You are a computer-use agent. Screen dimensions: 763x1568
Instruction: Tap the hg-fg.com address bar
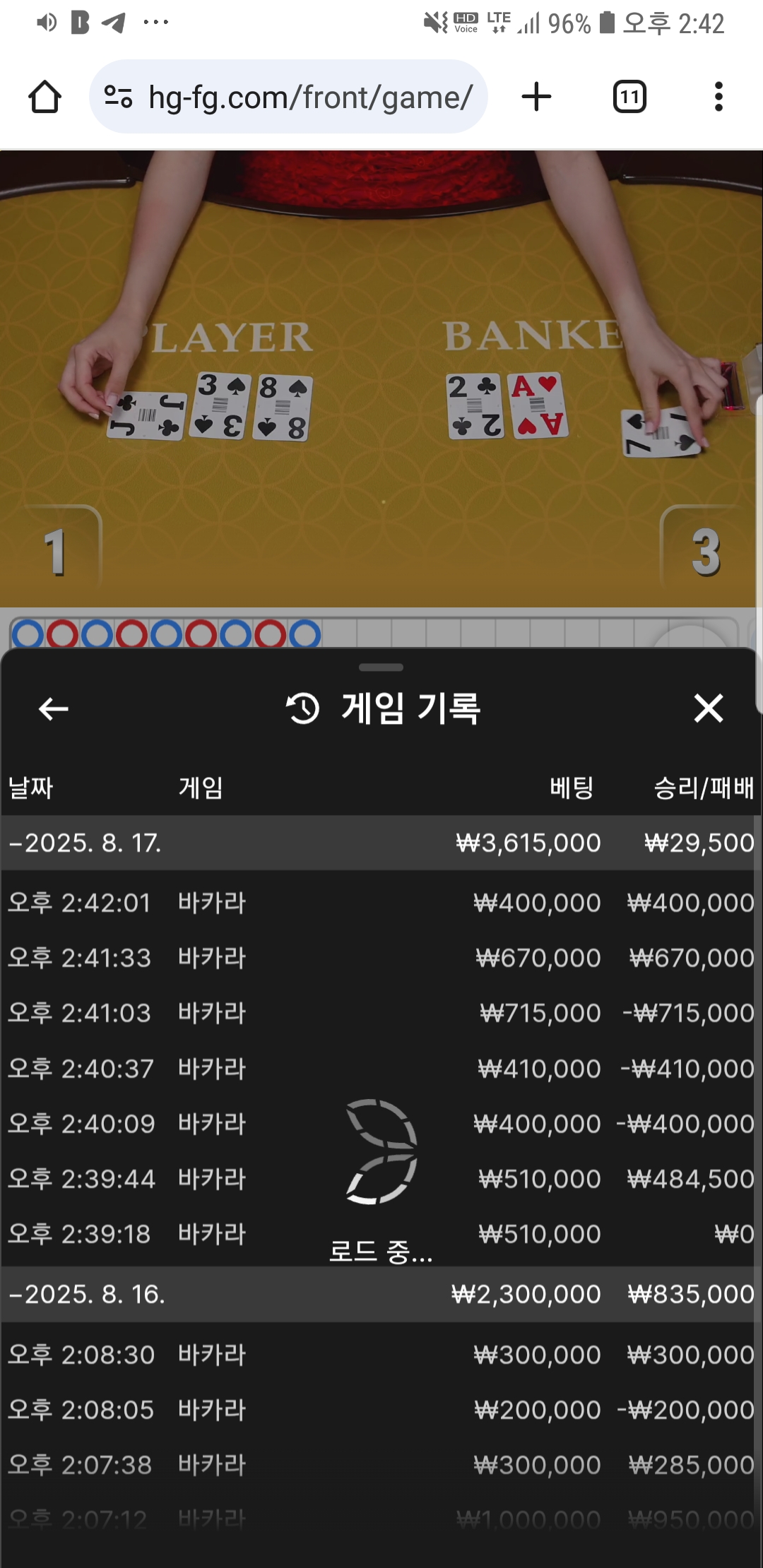[x=288, y=97]
